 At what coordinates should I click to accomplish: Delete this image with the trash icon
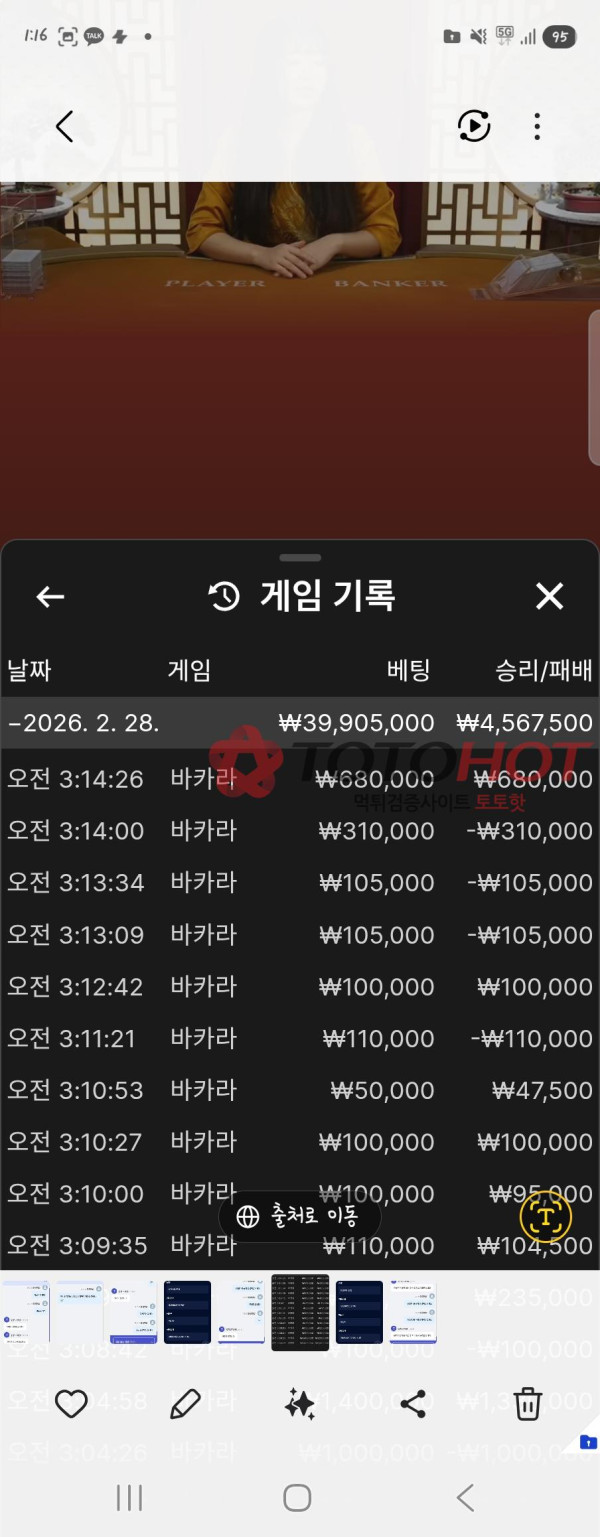coord(528,1404)
